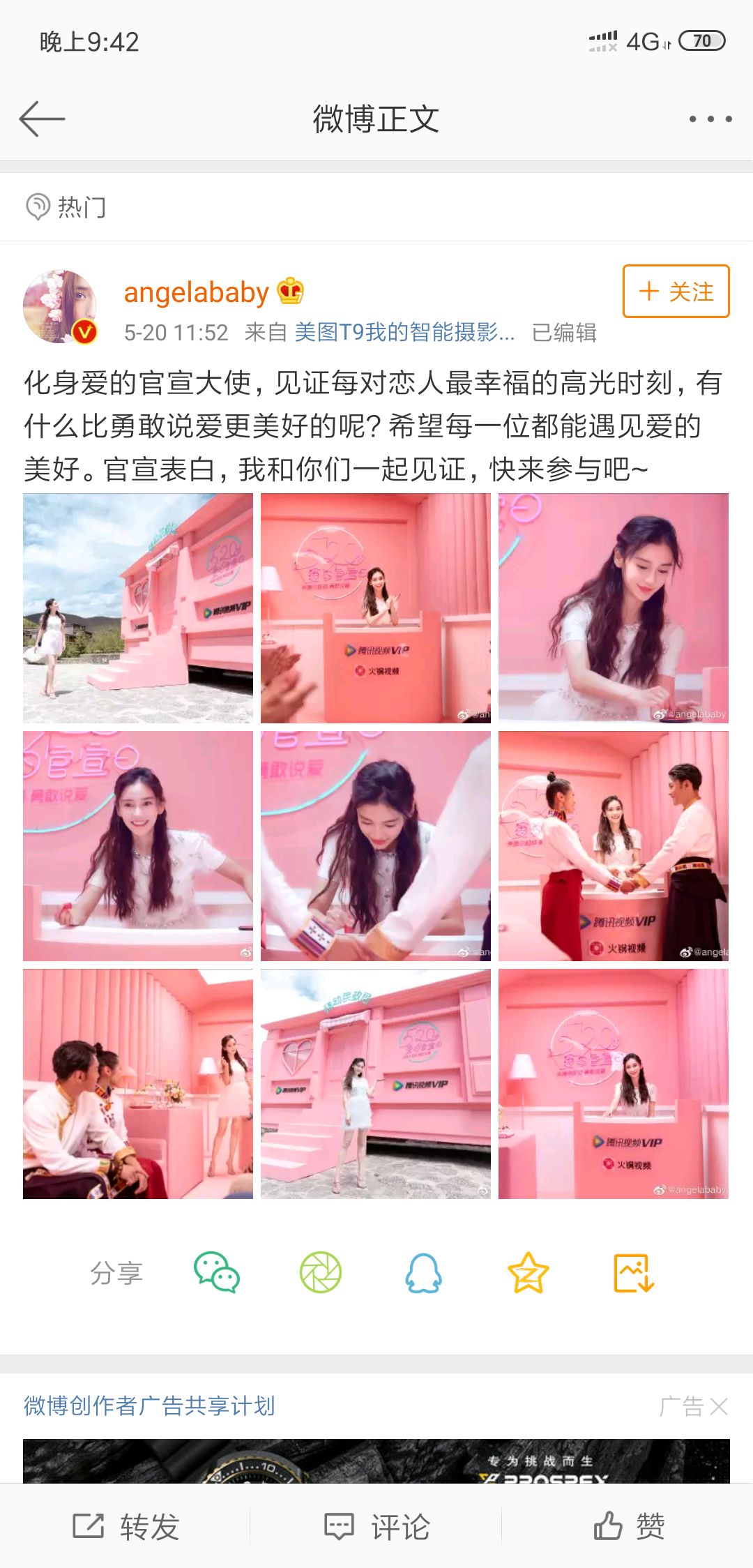The height and width of the screenshot is (1568, 753).
Task: Like the post with the 赞 button
Action: [629, 1526]
